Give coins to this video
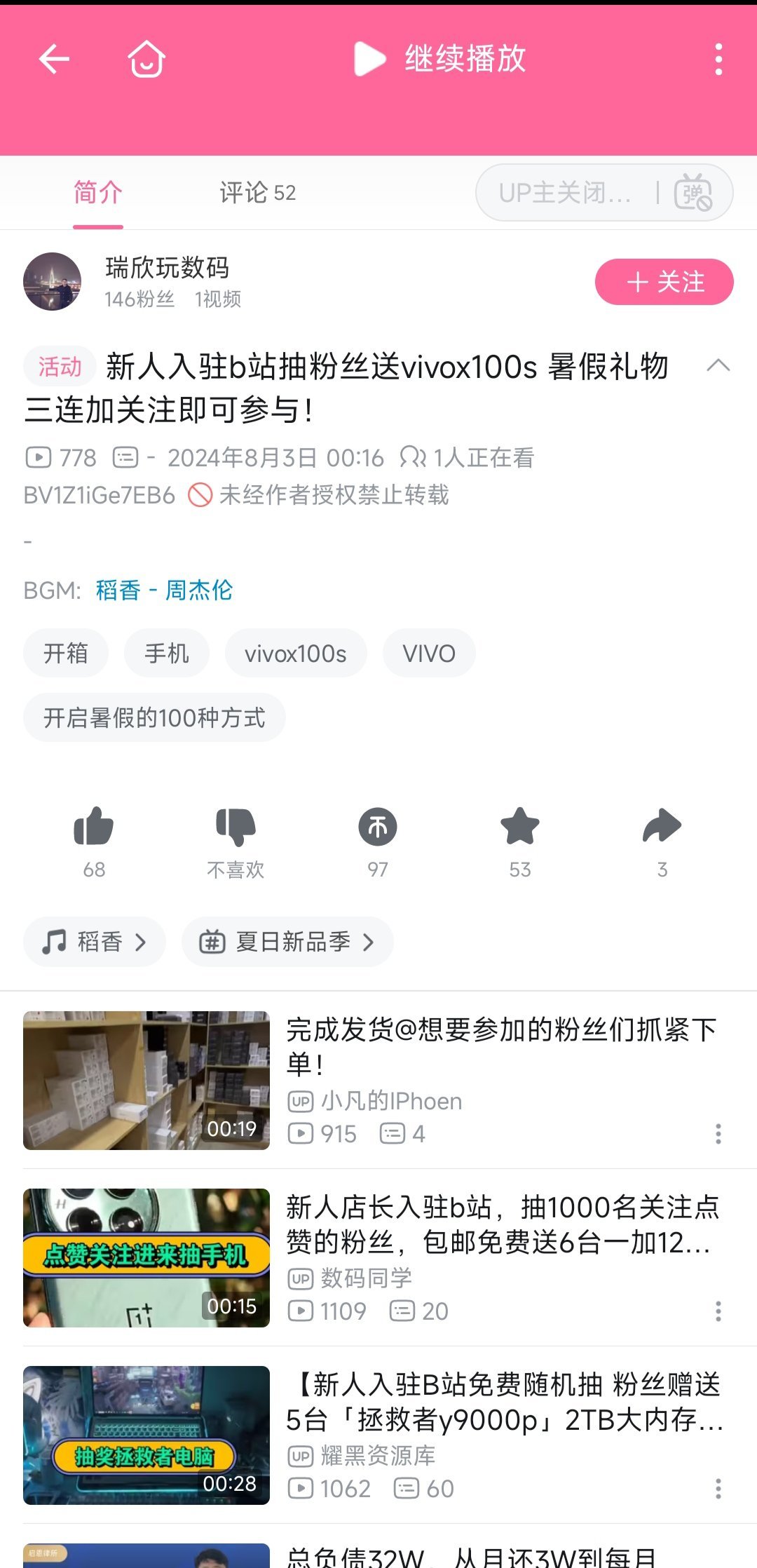The width and height of the screenshot is (757, 1568). coord(377,827)
